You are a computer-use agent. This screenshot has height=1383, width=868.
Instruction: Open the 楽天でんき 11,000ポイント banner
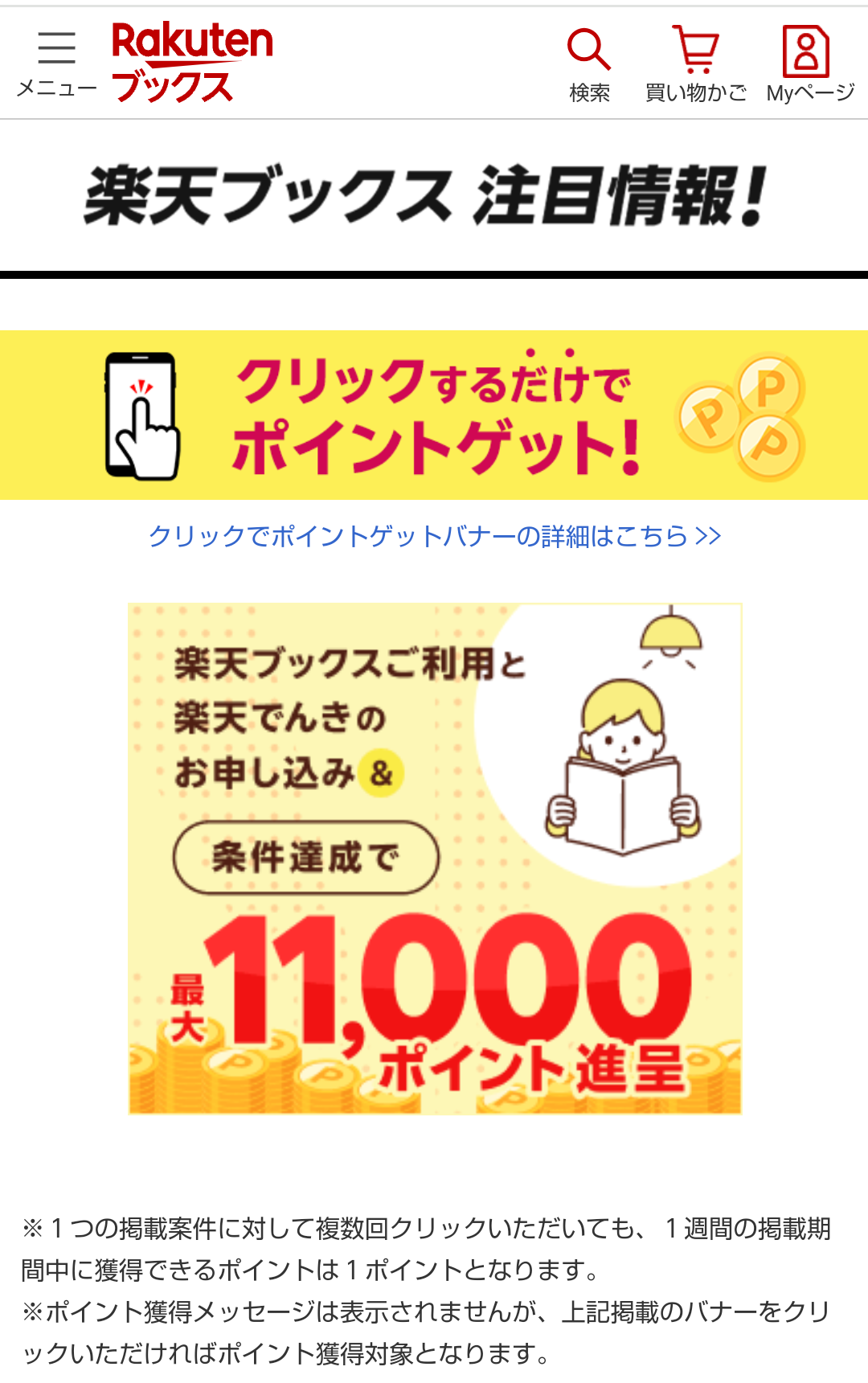(435, 858)
